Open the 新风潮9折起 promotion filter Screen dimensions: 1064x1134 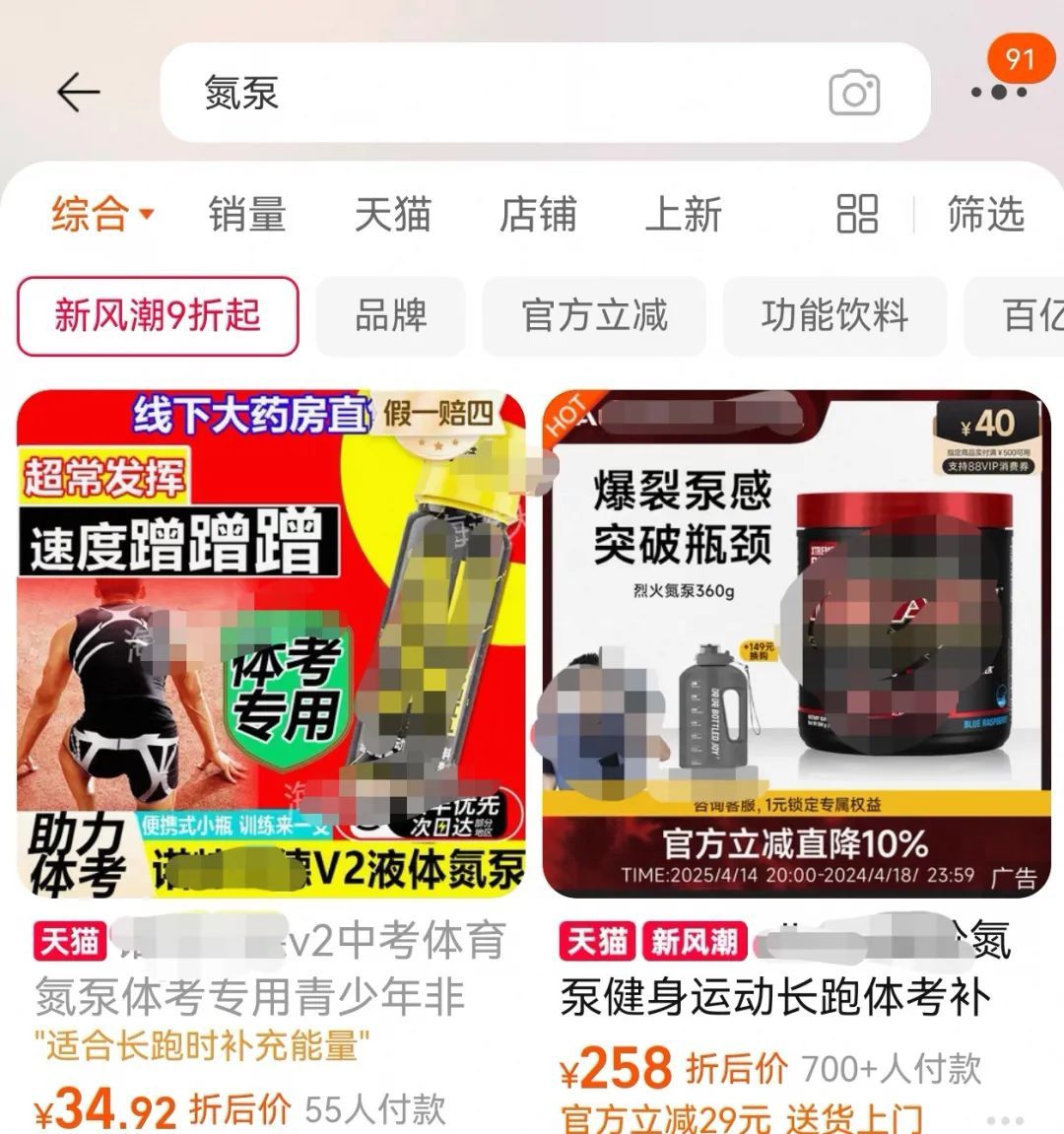click(156, 317)
